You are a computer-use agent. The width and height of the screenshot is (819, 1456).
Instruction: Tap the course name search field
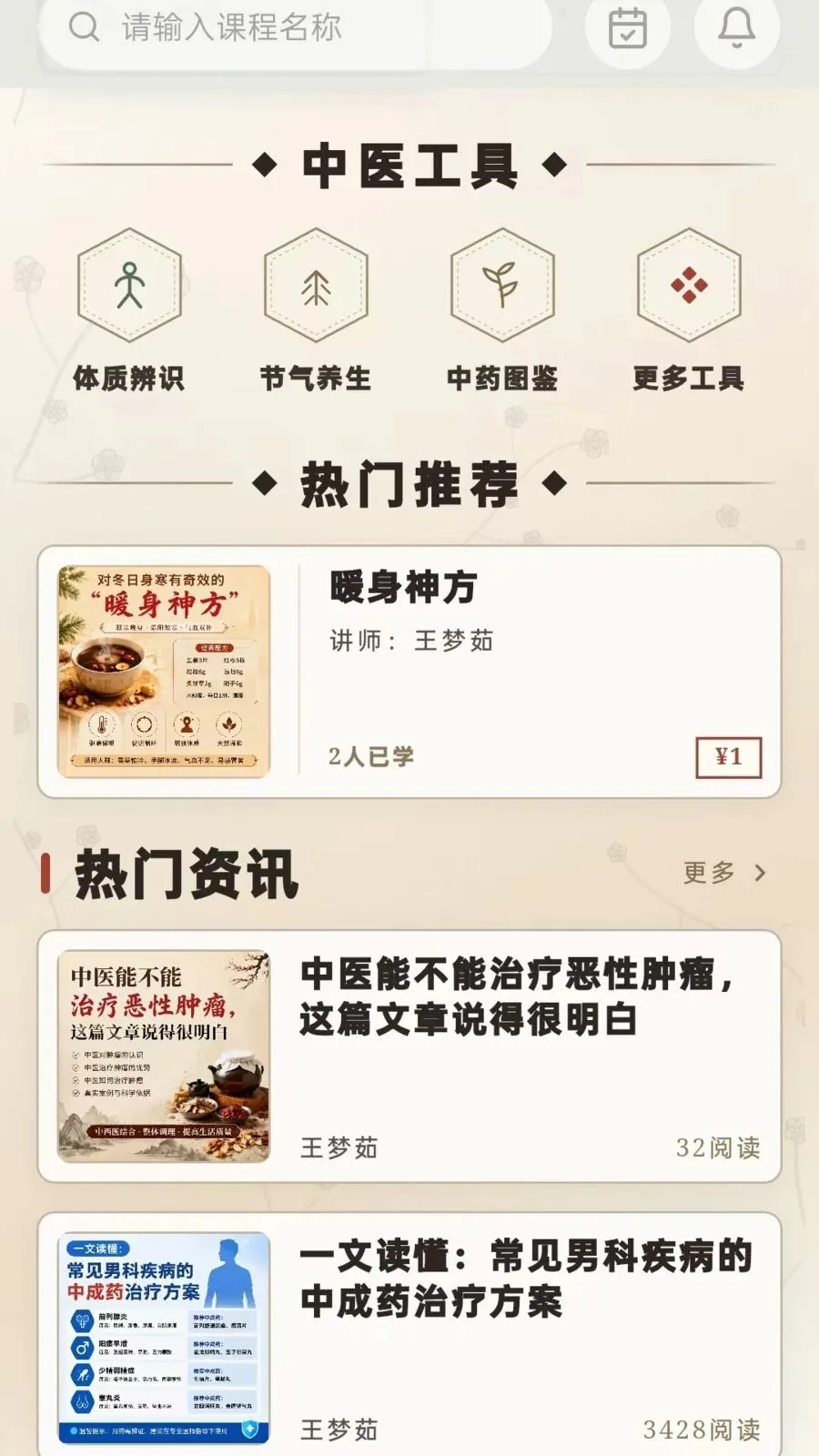296,29
